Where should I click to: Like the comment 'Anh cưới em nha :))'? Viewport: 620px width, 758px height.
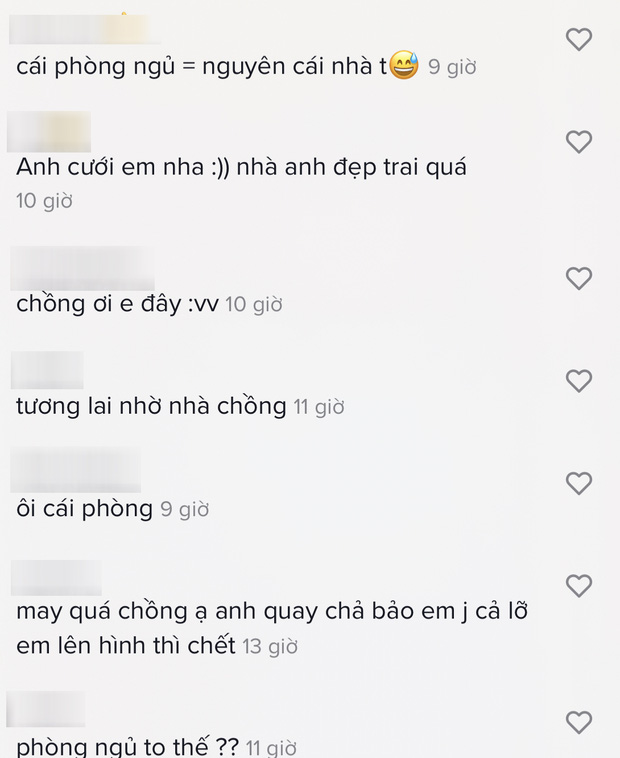pyautogui.click(x=579, y=142)
